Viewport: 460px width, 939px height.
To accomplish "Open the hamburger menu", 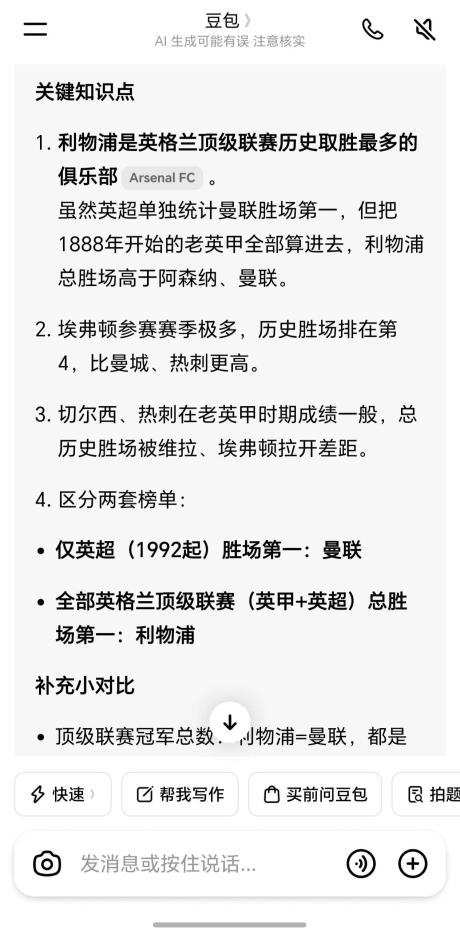I will point(35,29).
